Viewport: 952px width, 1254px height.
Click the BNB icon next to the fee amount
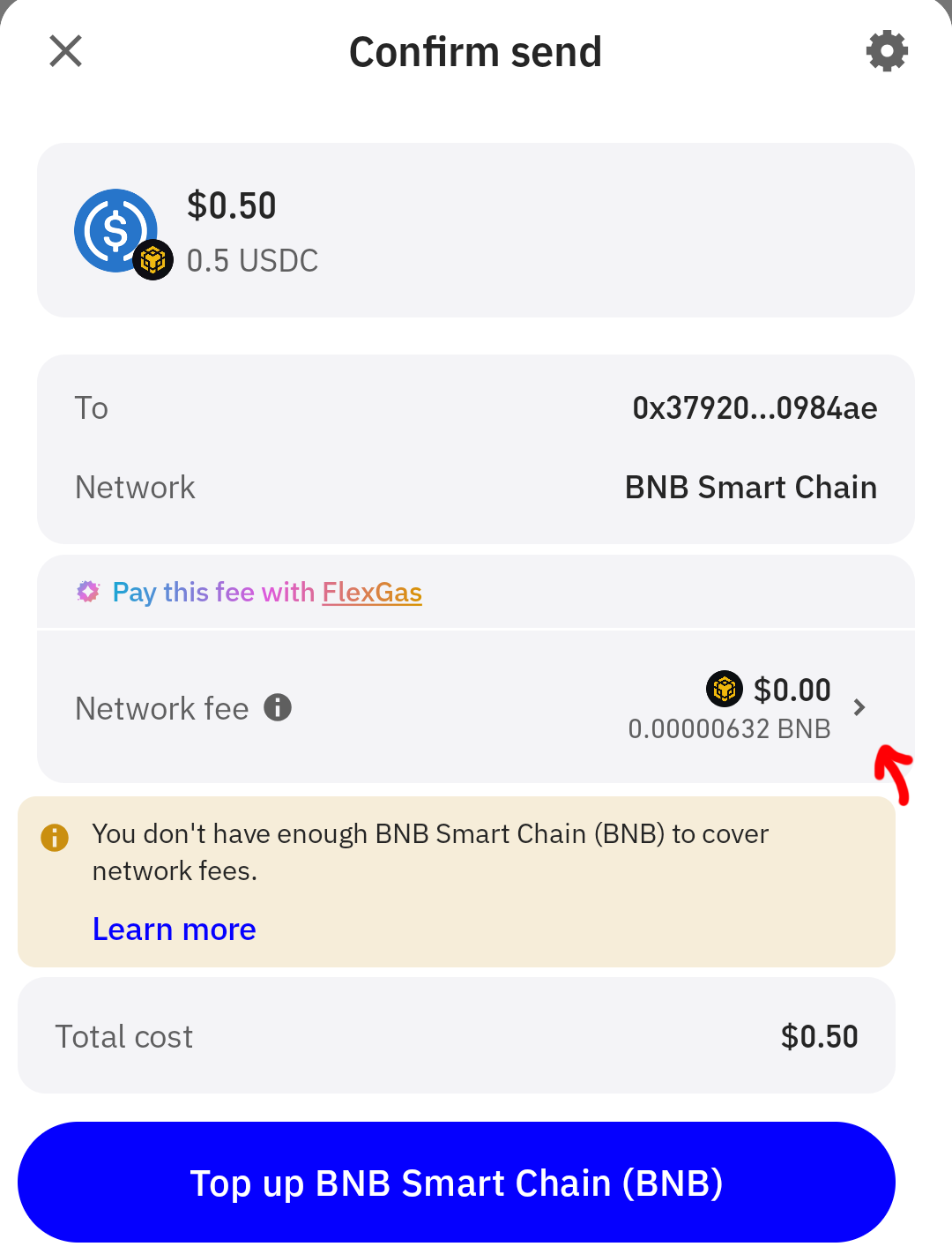click(x=724, y=690)
